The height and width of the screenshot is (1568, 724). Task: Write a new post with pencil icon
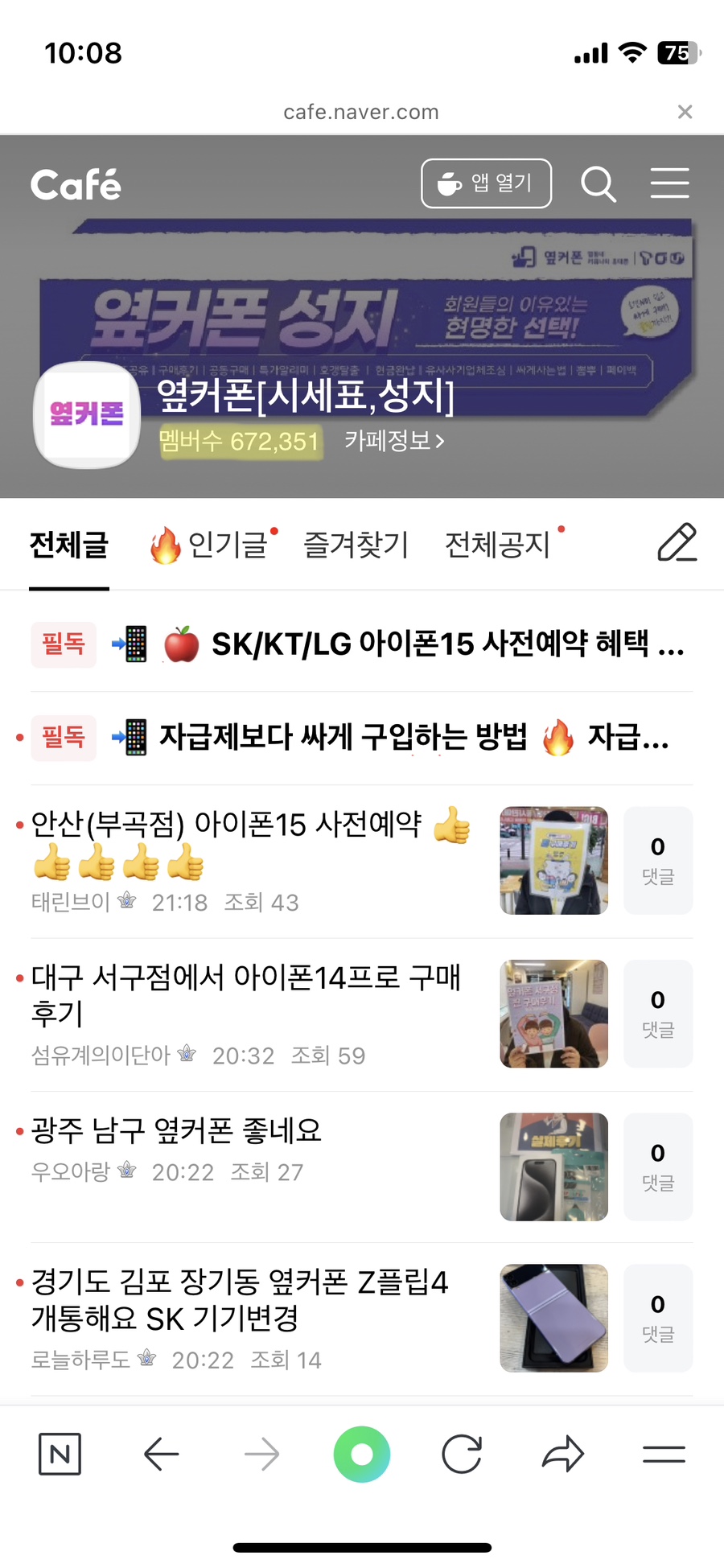tap(677, 542)
